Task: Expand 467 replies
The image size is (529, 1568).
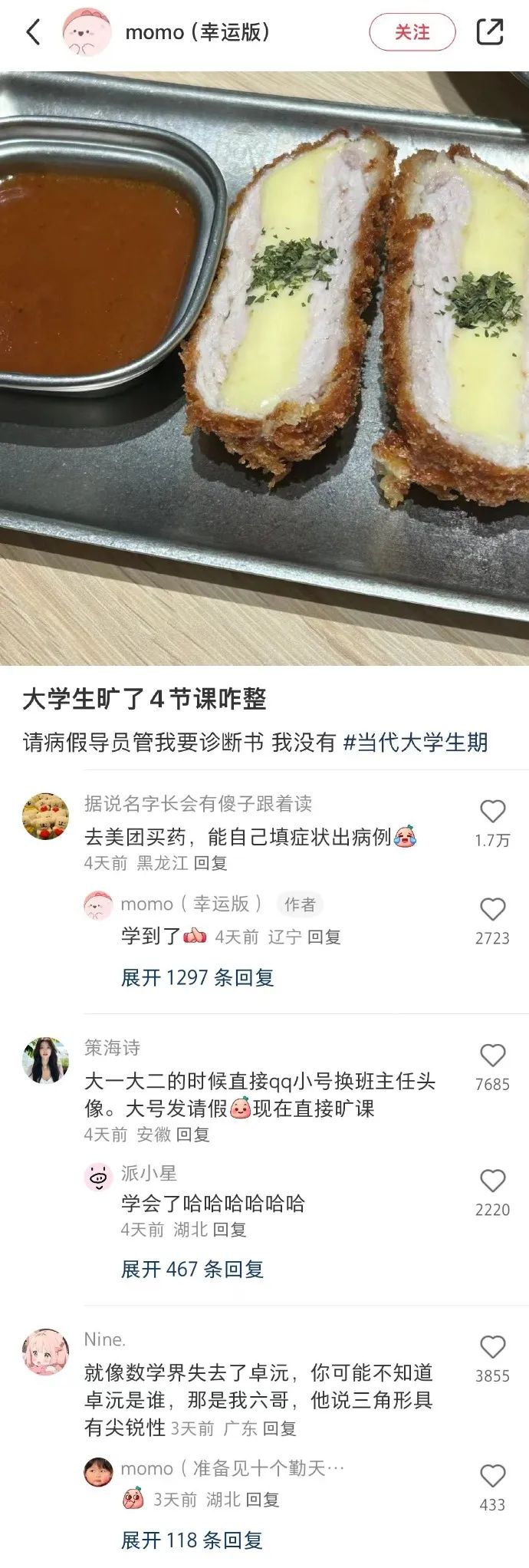Action: pyautogui.click(x=192, y=1269)
